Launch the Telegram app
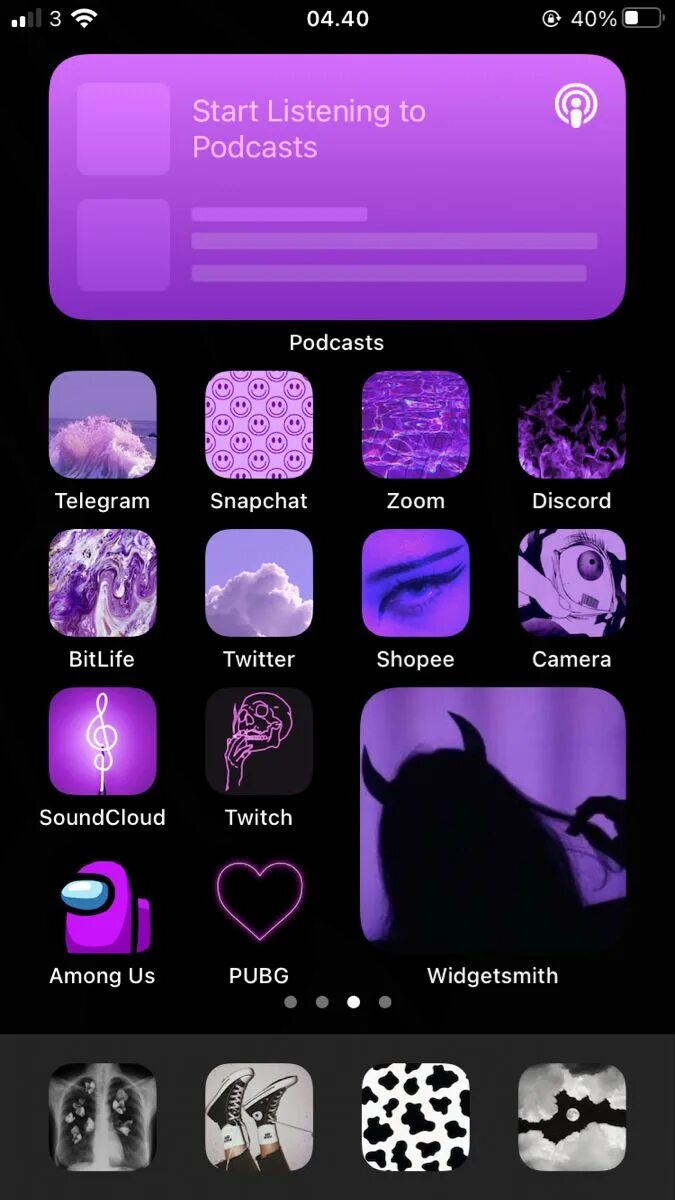This screenshot has width=675, height=1200. coord(102,425)
